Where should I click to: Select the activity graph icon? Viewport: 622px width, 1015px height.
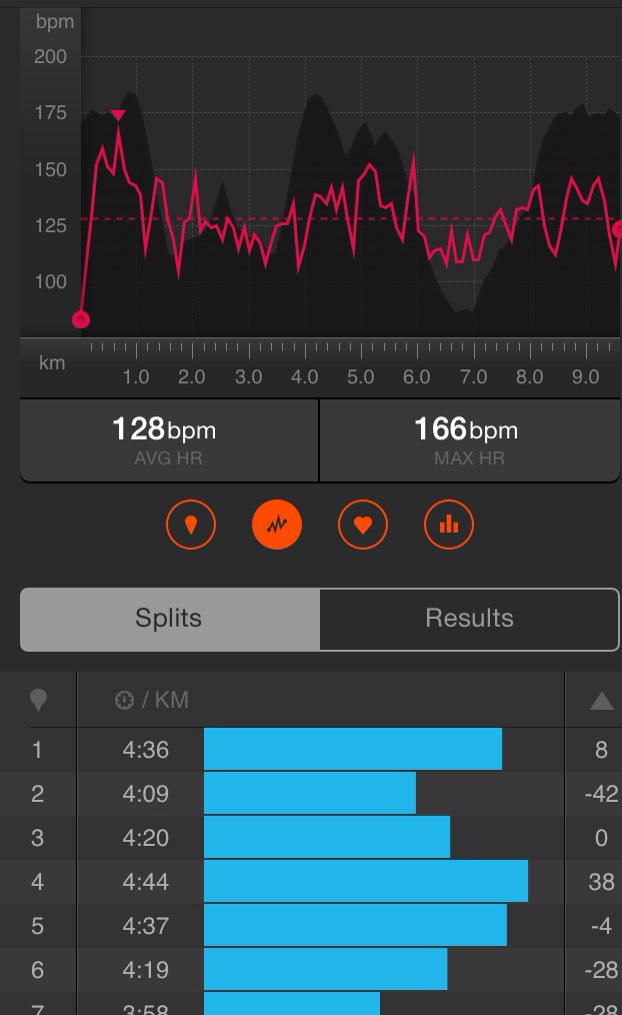276,524
